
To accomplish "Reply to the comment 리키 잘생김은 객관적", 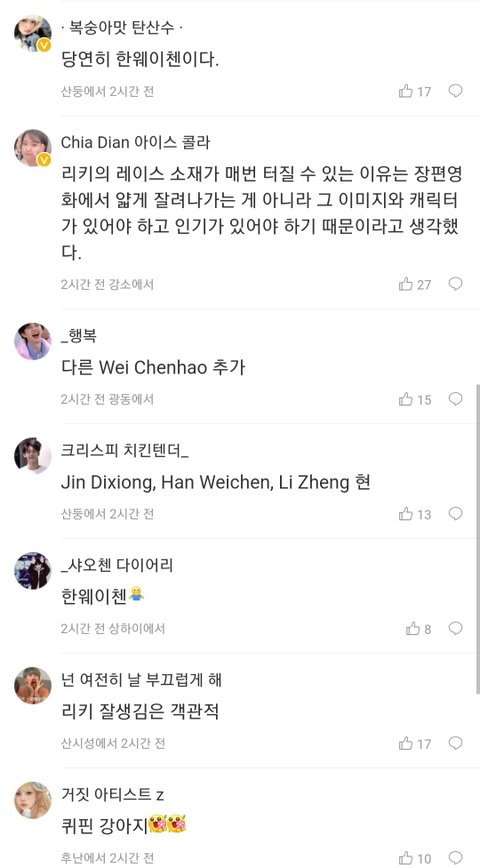I will pos(455,743).
